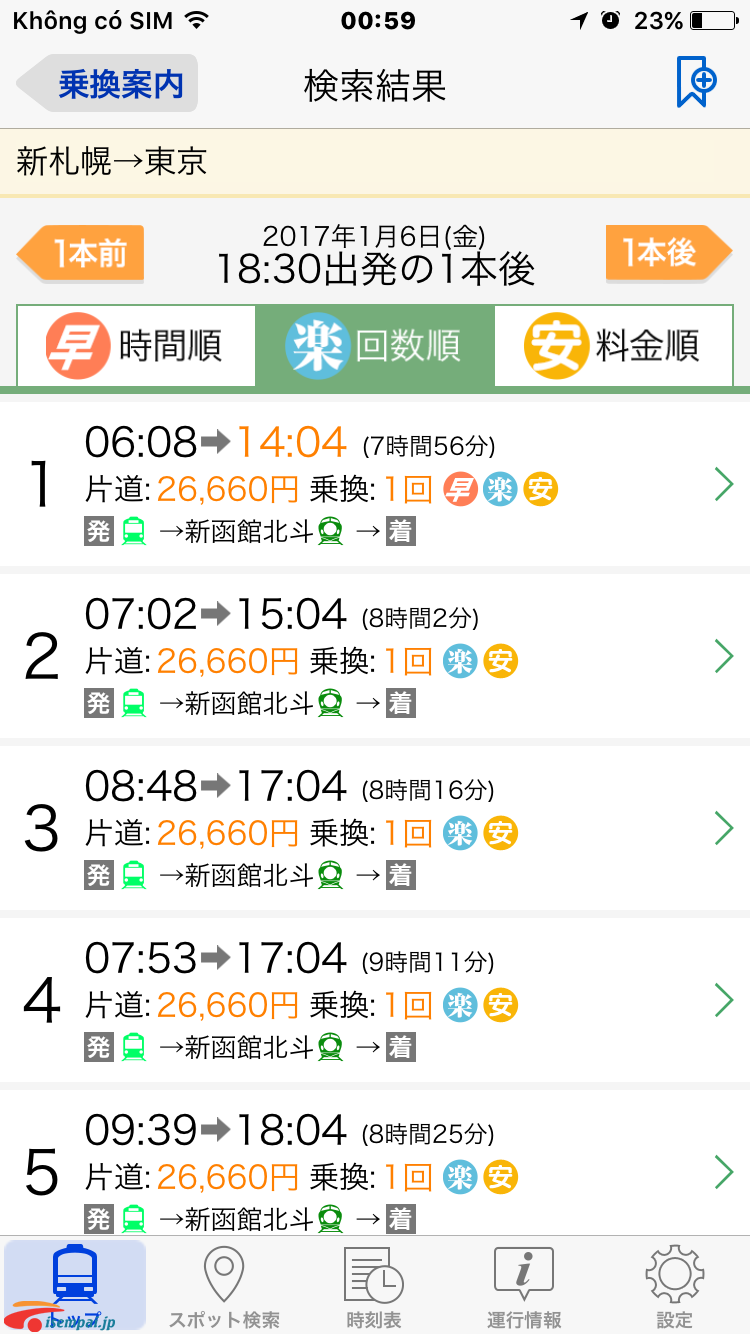Show the previous train with 1本前
The height and width of the screenshot is (1334, 750).
(x=81, y=253)
